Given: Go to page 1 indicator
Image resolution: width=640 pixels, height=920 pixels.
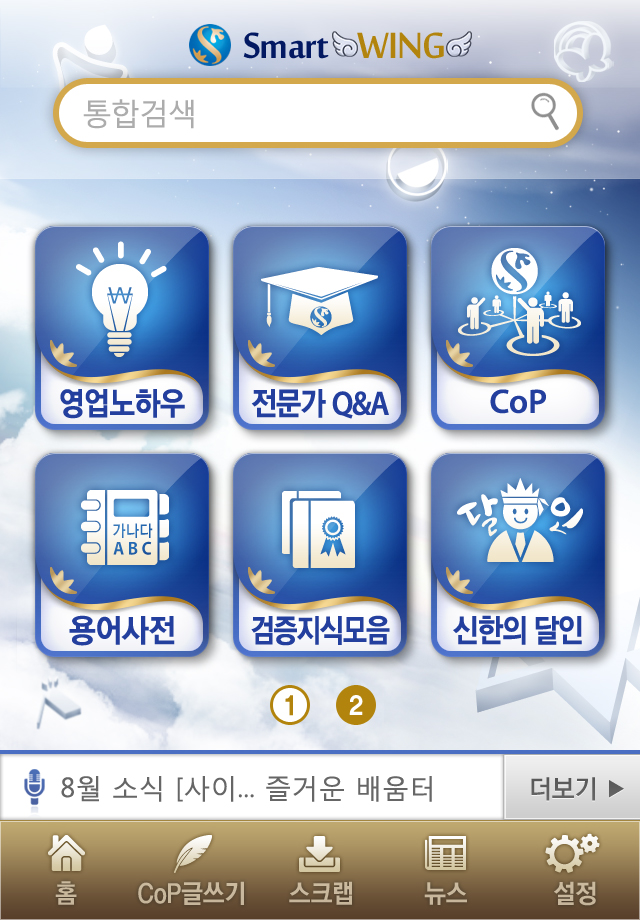Looking at the screenshot, I should point(290,706).
